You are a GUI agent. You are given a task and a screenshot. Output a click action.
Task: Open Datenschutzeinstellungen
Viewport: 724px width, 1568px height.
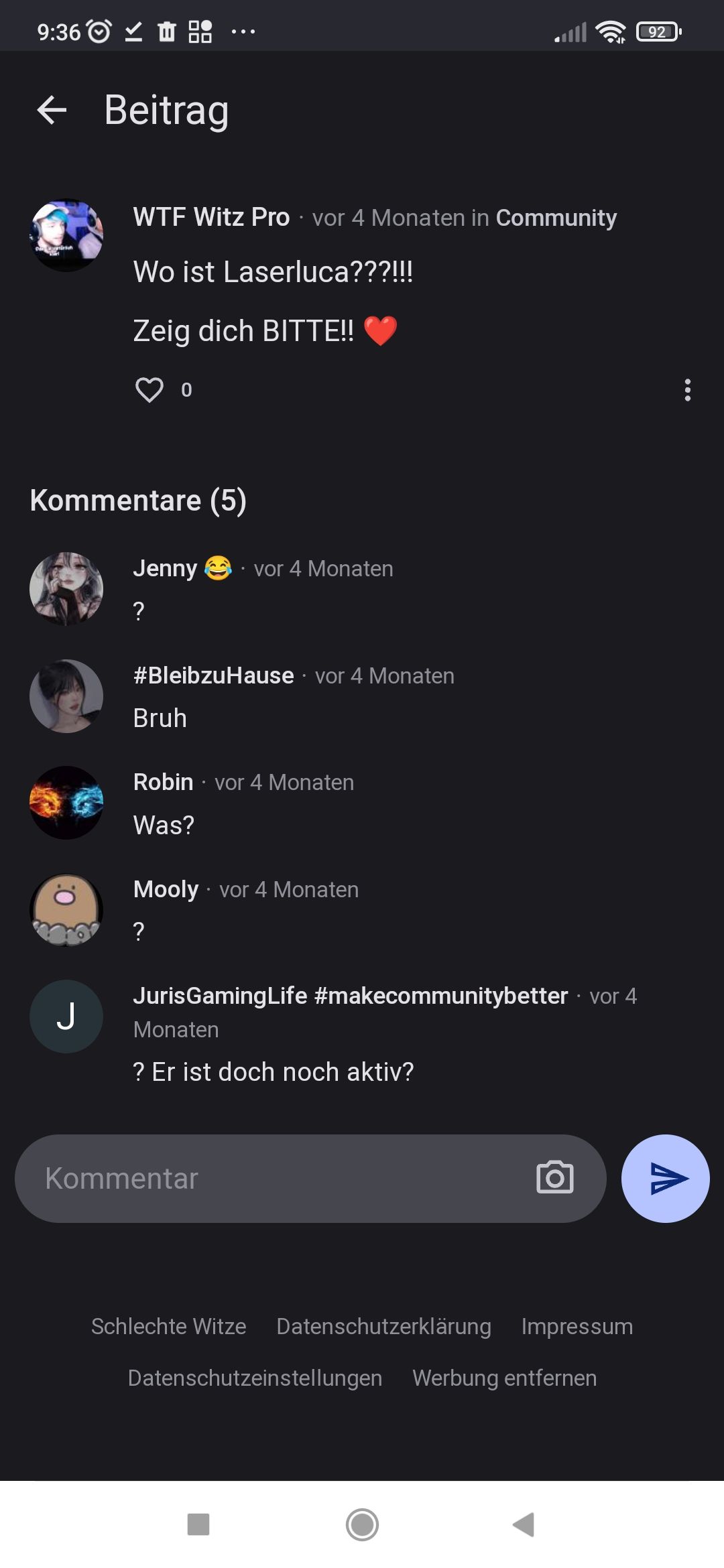255,1378
